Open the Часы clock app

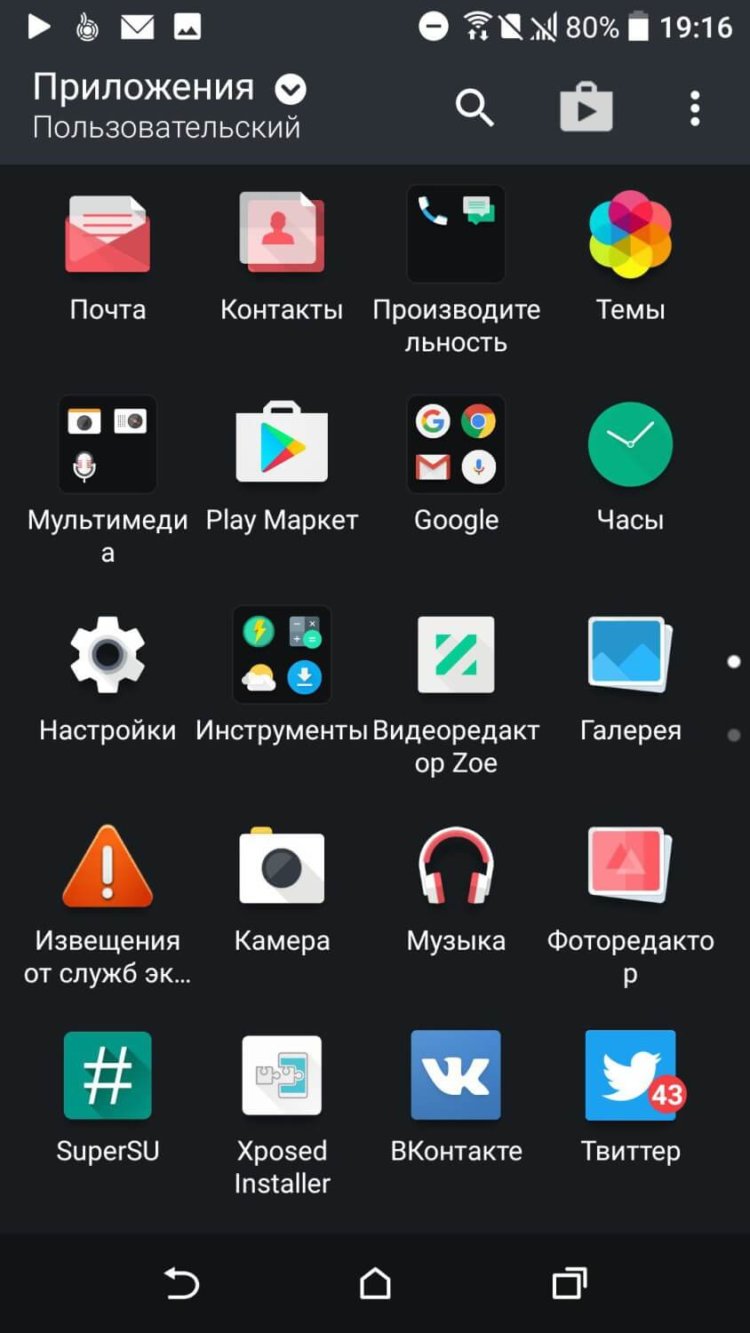click(630, 443)
